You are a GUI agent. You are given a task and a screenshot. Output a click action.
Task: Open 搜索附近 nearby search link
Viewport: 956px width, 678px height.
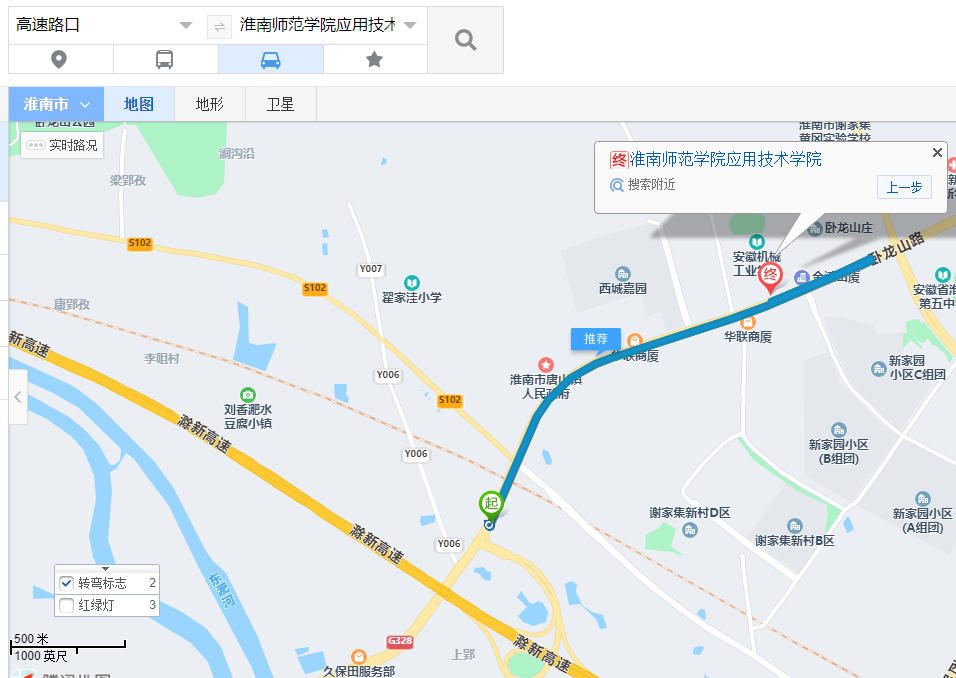point(650,185)
